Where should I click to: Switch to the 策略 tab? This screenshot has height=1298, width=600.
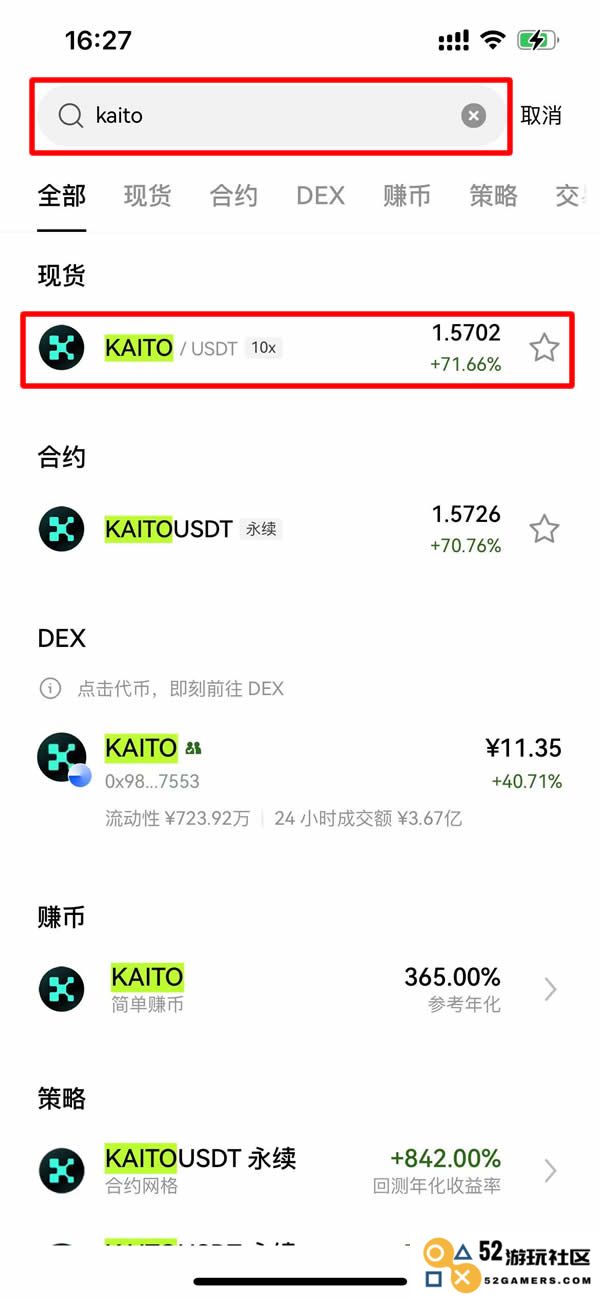[493, 196]
